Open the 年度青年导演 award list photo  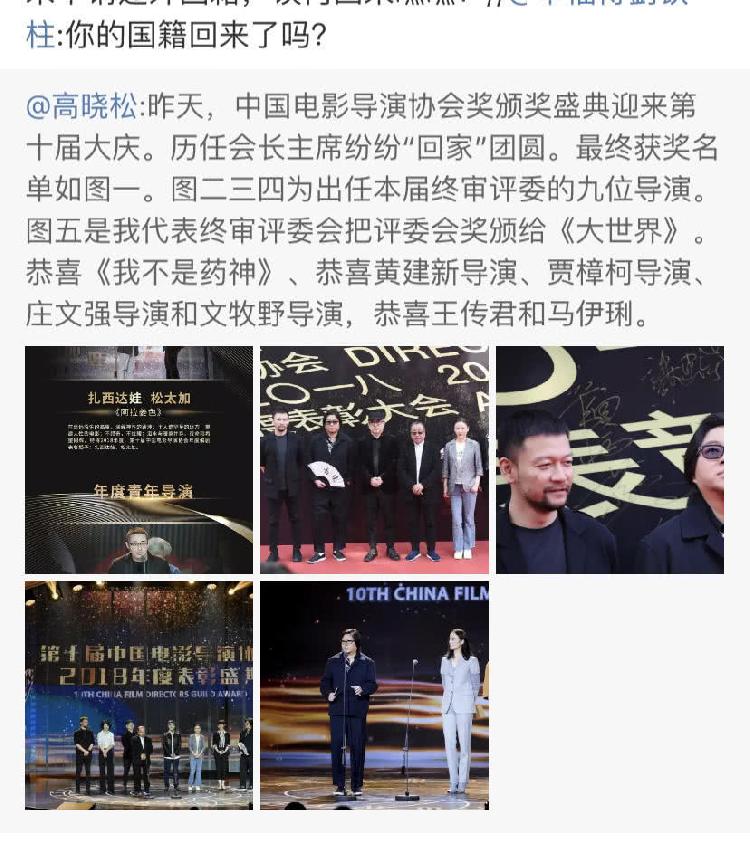coord(139,460)
